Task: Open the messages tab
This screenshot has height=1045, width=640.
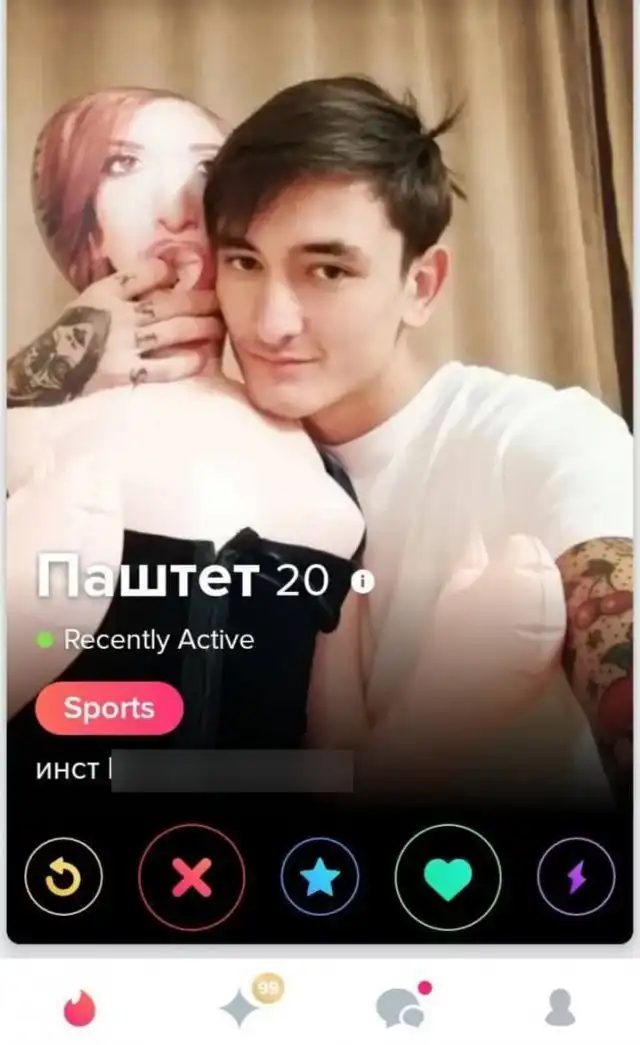Action: 400,1008
